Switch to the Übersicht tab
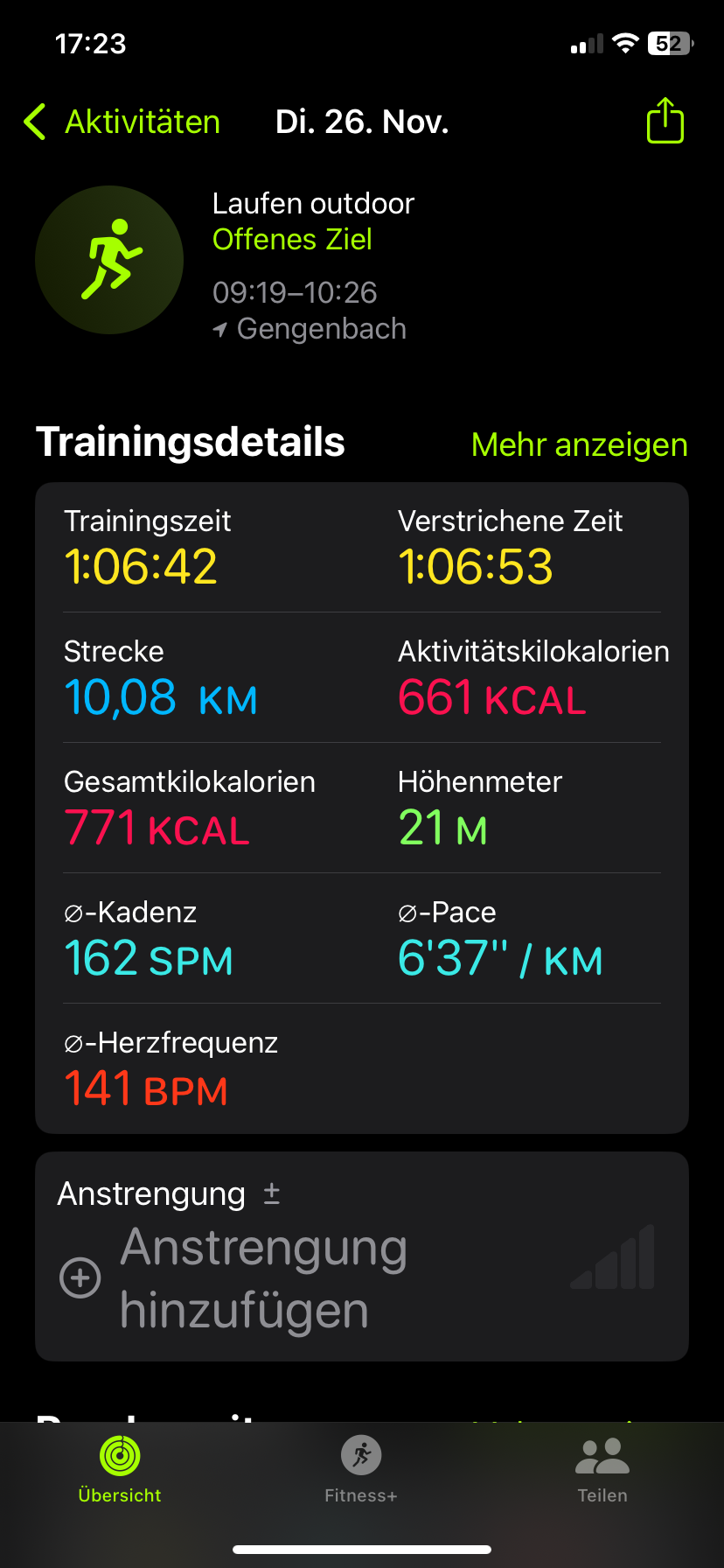The width and height of the screenshot is (724, 1568). tap(120, 1469)
